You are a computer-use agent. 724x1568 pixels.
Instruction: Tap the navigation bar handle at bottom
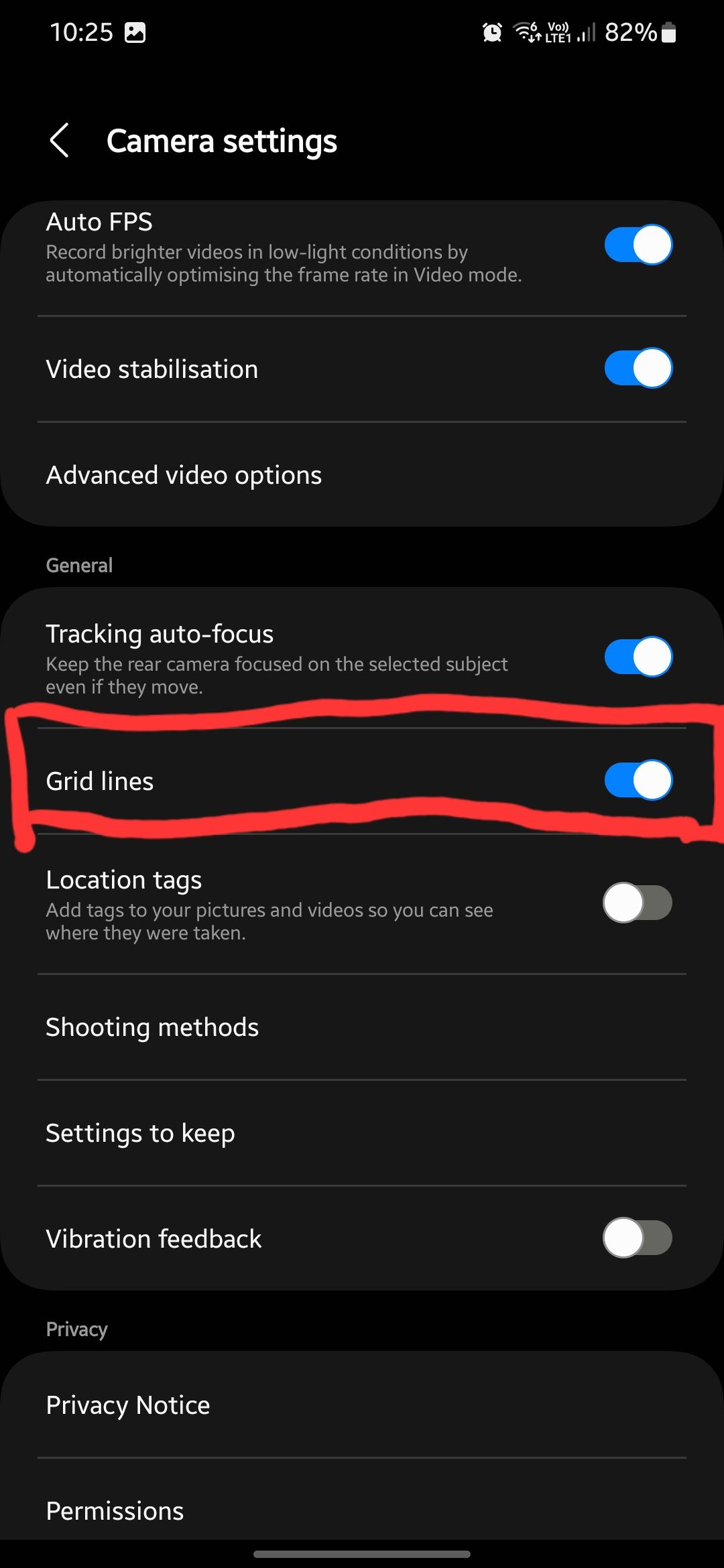pos(362,1552)
